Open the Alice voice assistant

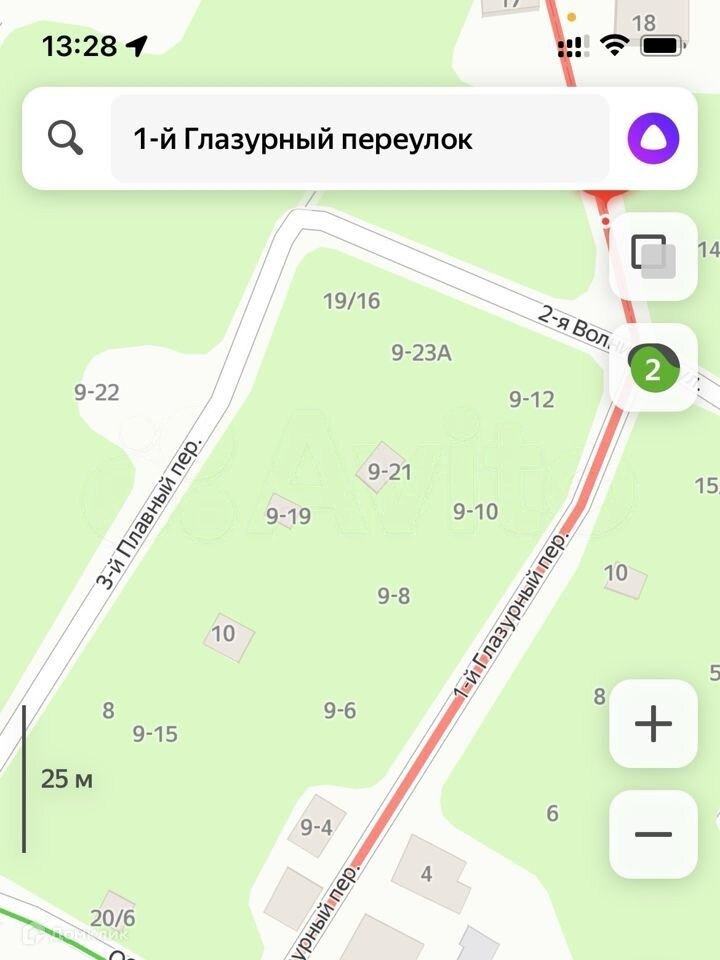pos(653,138)
